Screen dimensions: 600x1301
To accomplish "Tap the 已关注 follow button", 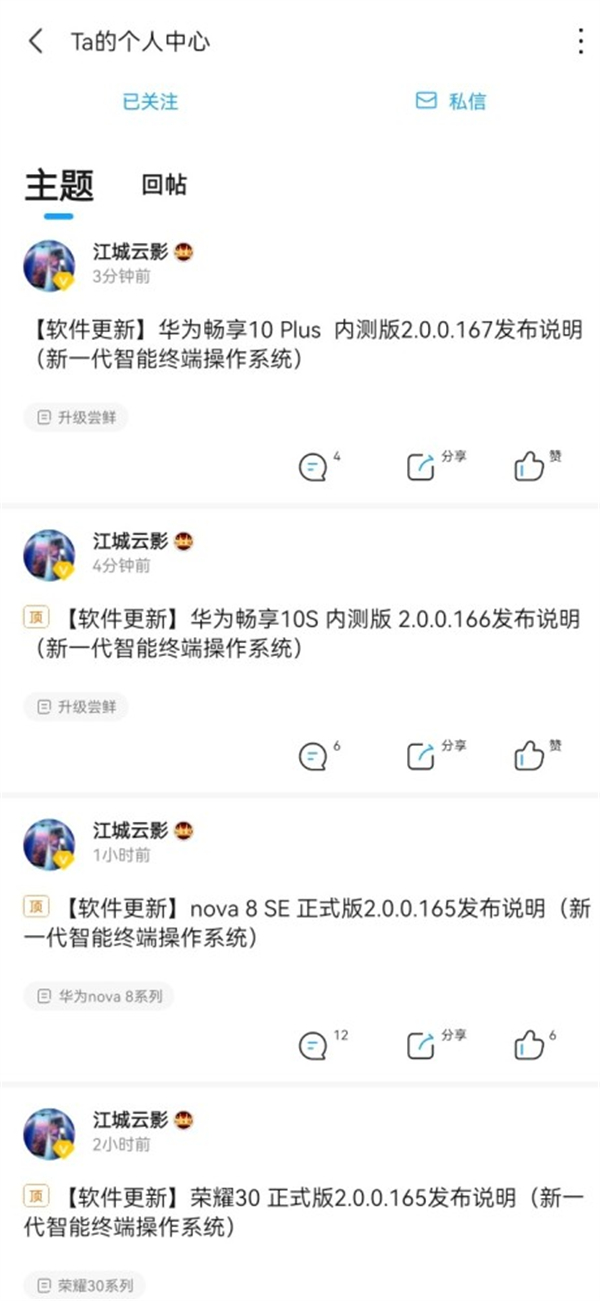I will [x=150, y=101].
